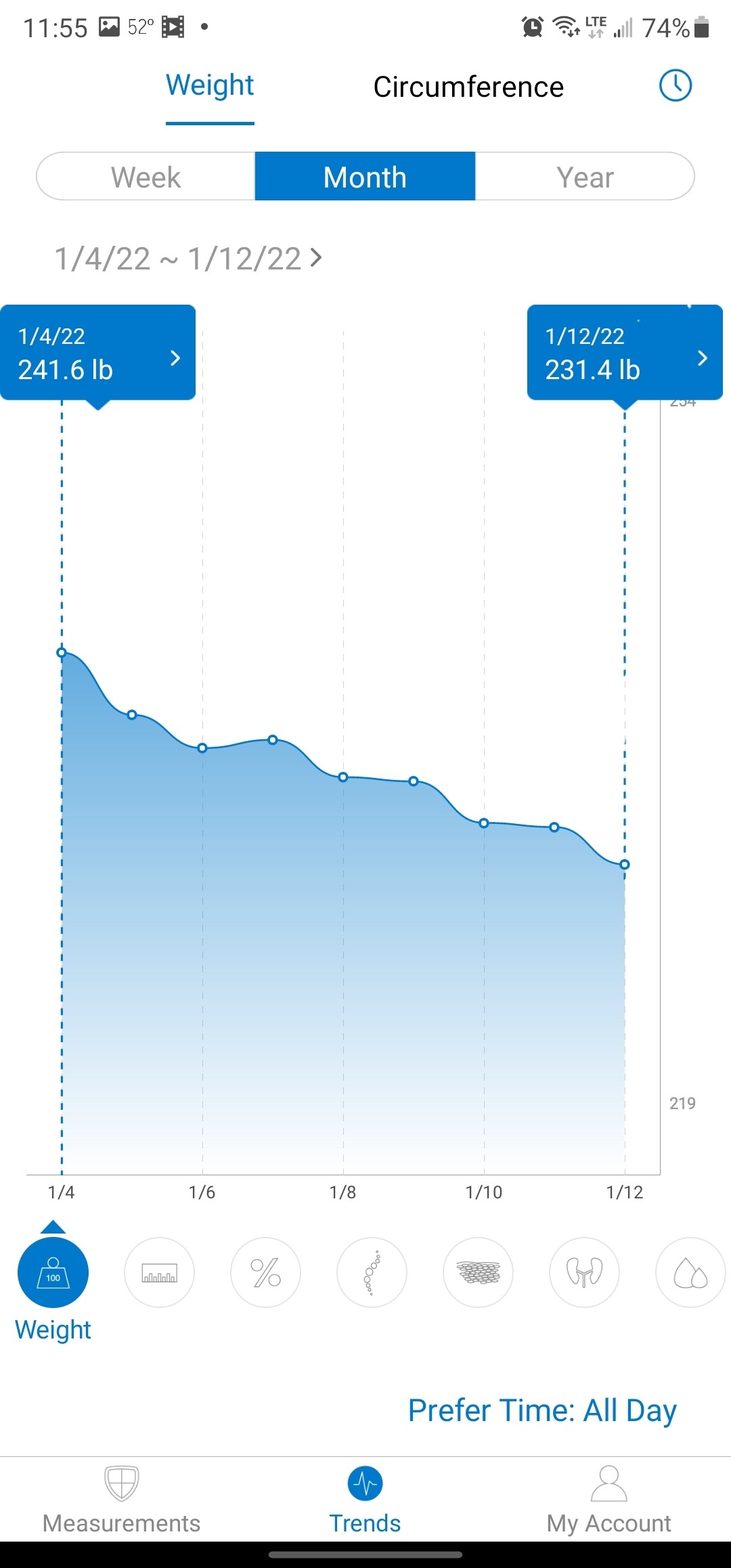Image resolution: width=731 pixels, height=1568 pixels.
Task: Go to the Measurements tab
Action: pyautogui.click(x=121, y=1498)
